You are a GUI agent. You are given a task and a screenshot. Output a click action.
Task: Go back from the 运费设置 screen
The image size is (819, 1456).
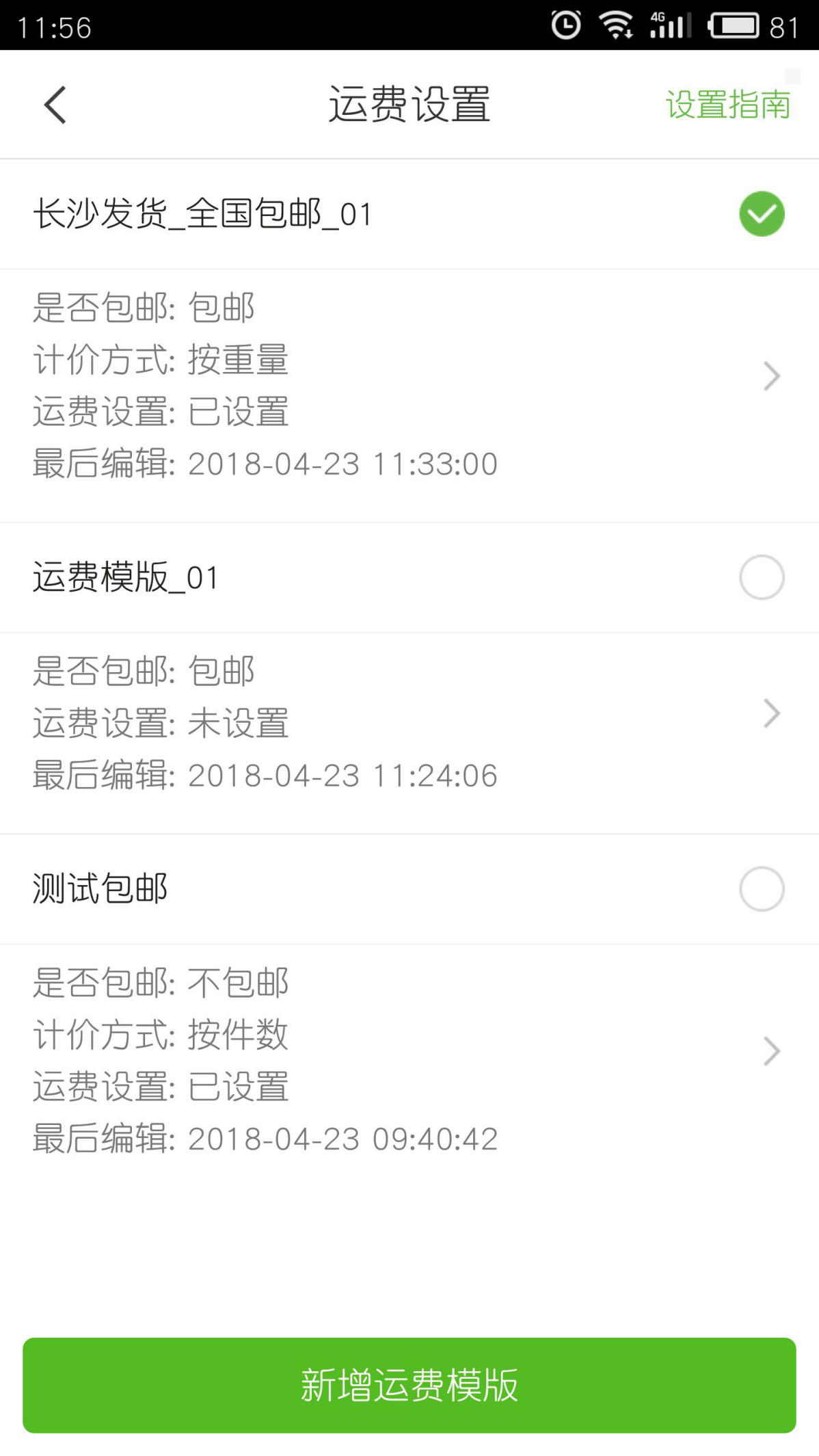(55, 105)
